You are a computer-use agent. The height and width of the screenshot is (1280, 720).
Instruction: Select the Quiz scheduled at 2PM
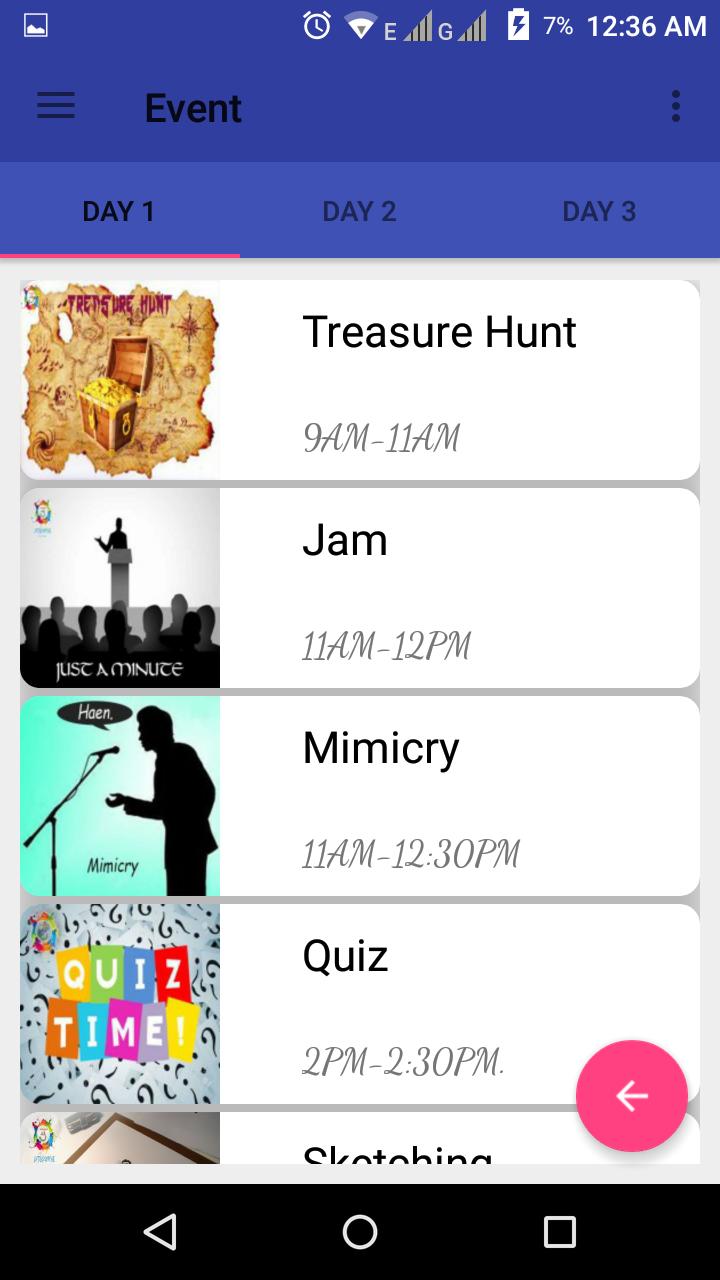click(440, 1004)
